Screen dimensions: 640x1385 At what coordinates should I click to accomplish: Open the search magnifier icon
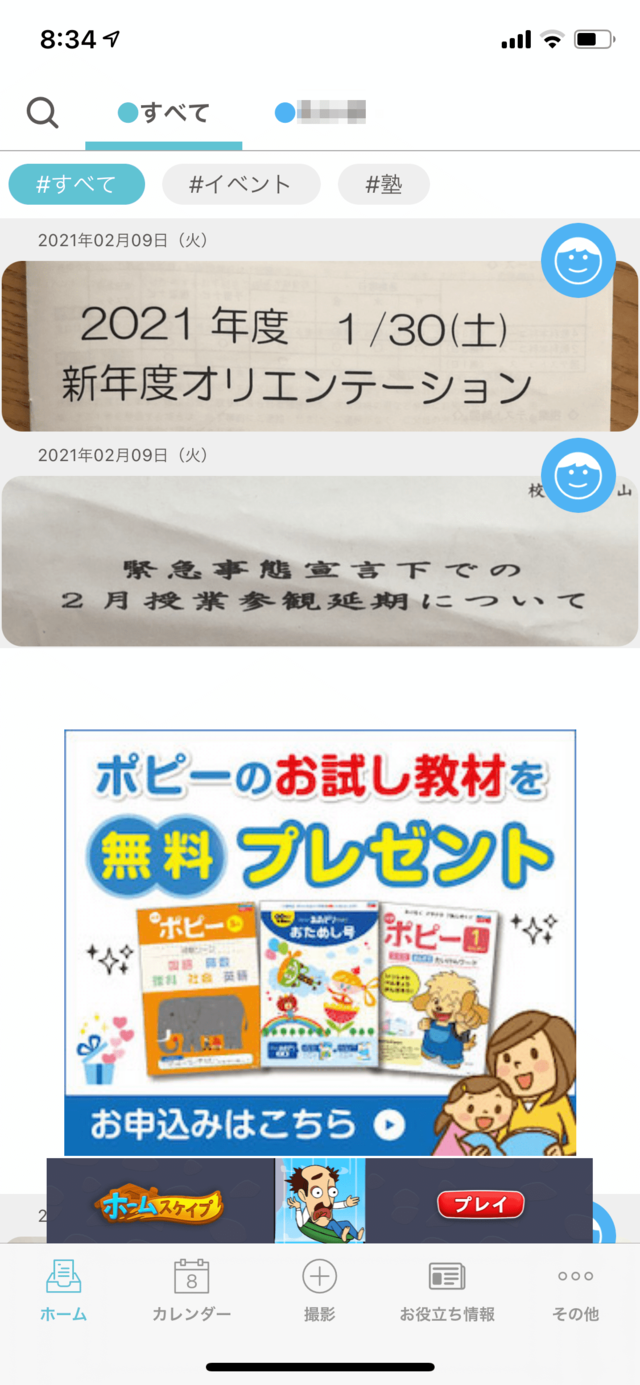coord(42,113)
